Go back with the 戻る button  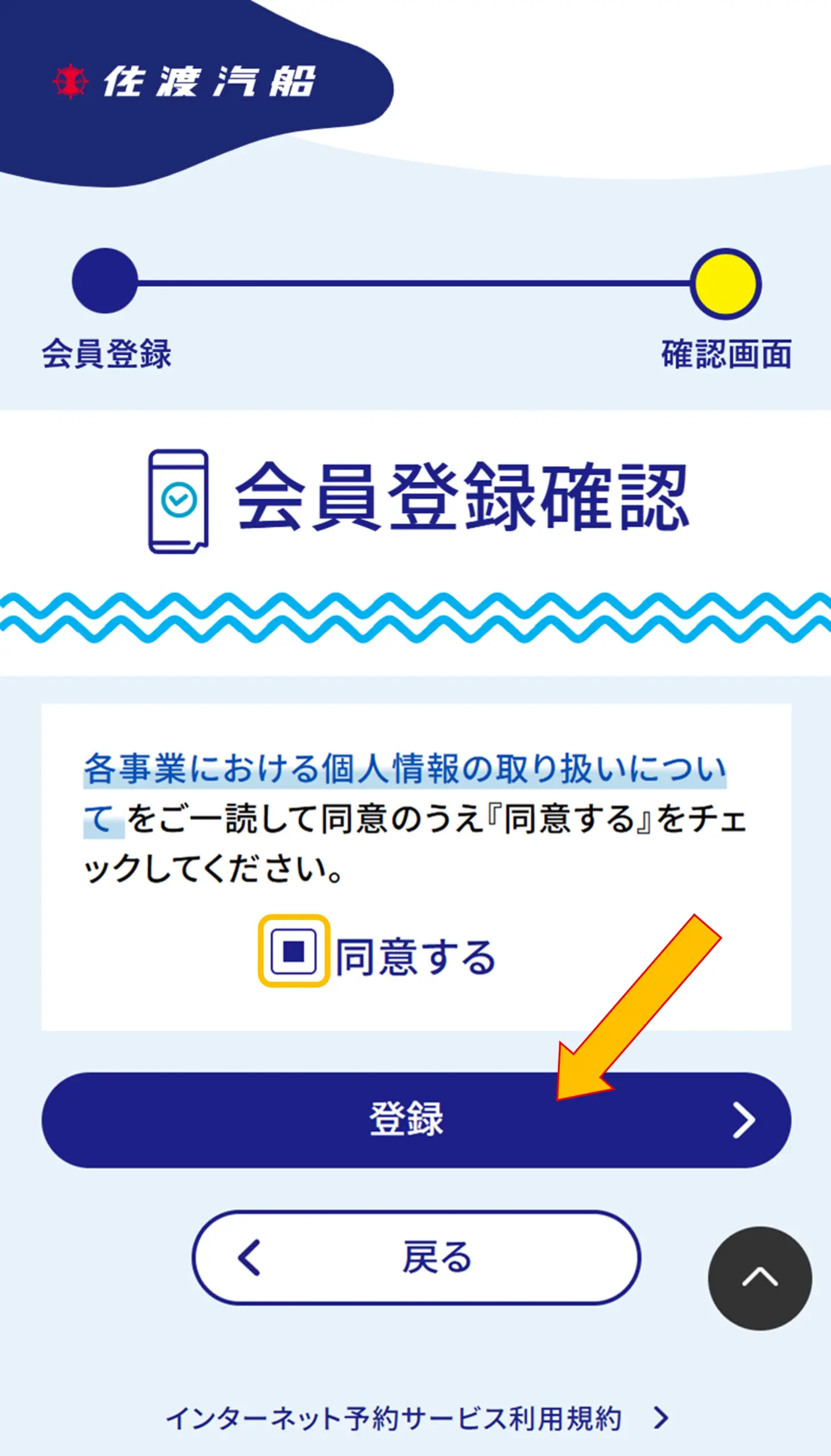point(415,1258)
